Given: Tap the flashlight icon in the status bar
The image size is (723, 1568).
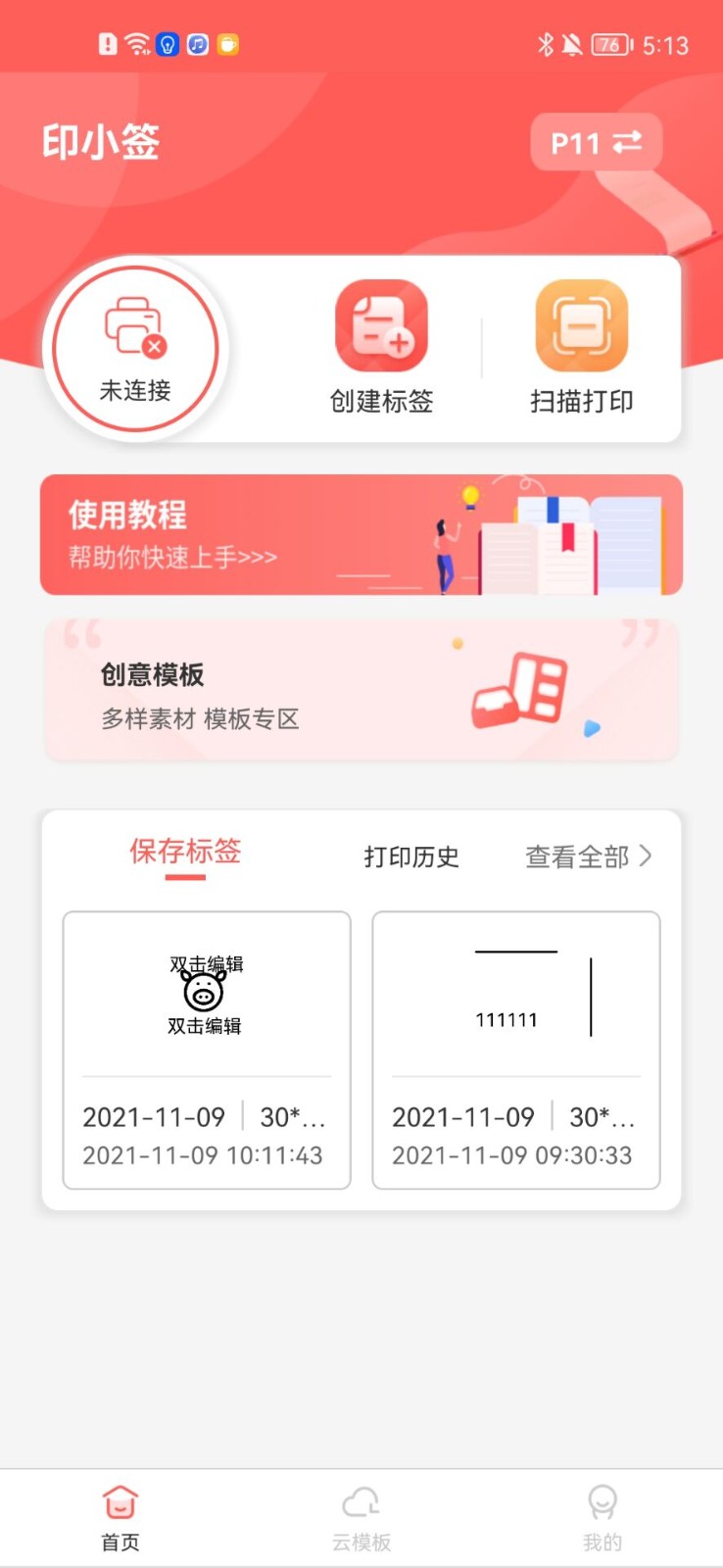Looking at the screenshot, I should [166, 43].
